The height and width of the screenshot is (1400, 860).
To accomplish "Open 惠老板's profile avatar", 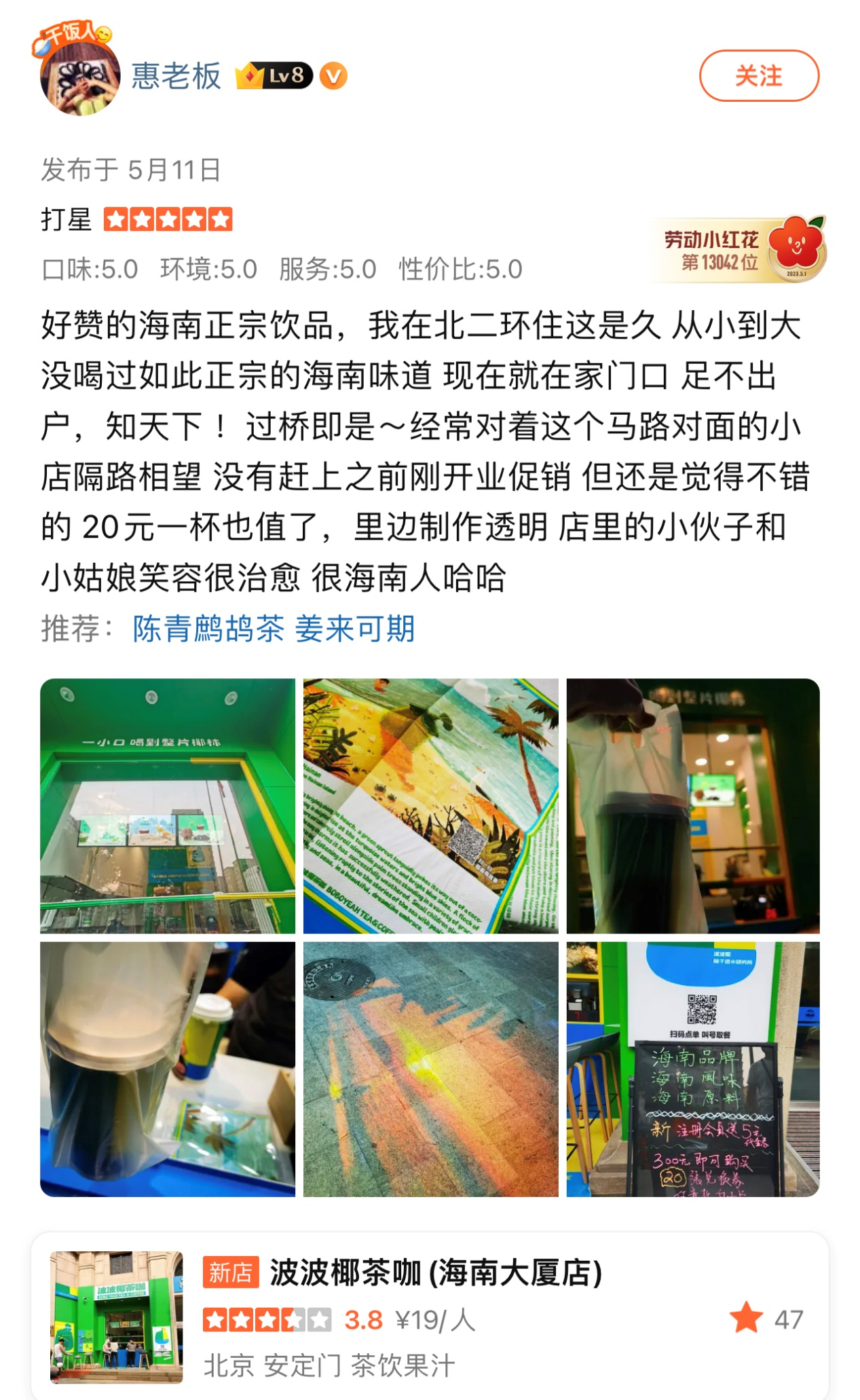I will point(80,77).
